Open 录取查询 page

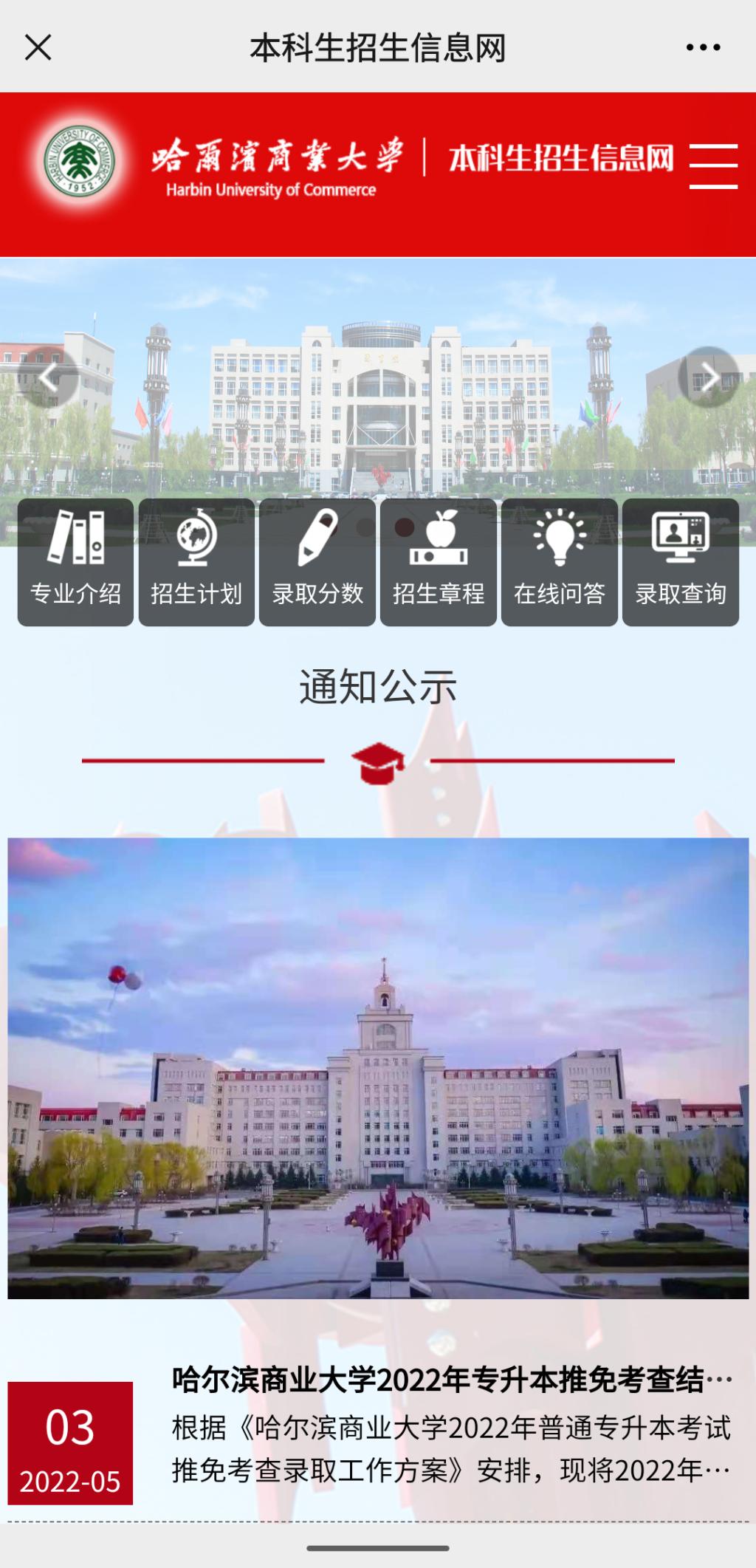click(x=681, y=563)
